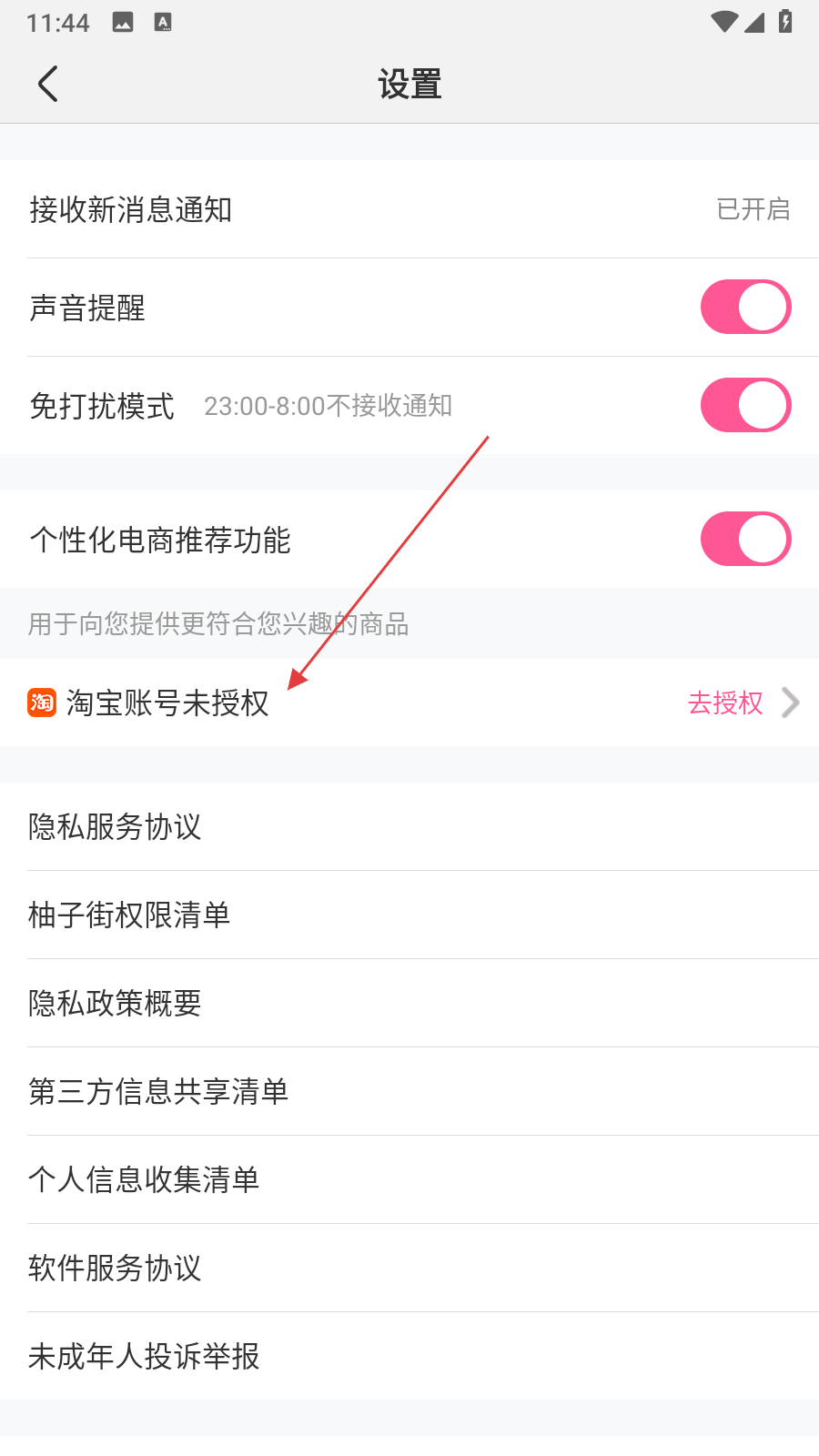Disable the 免打扰模式 switch
The image size is (819, 1456).
coord(745,406)
